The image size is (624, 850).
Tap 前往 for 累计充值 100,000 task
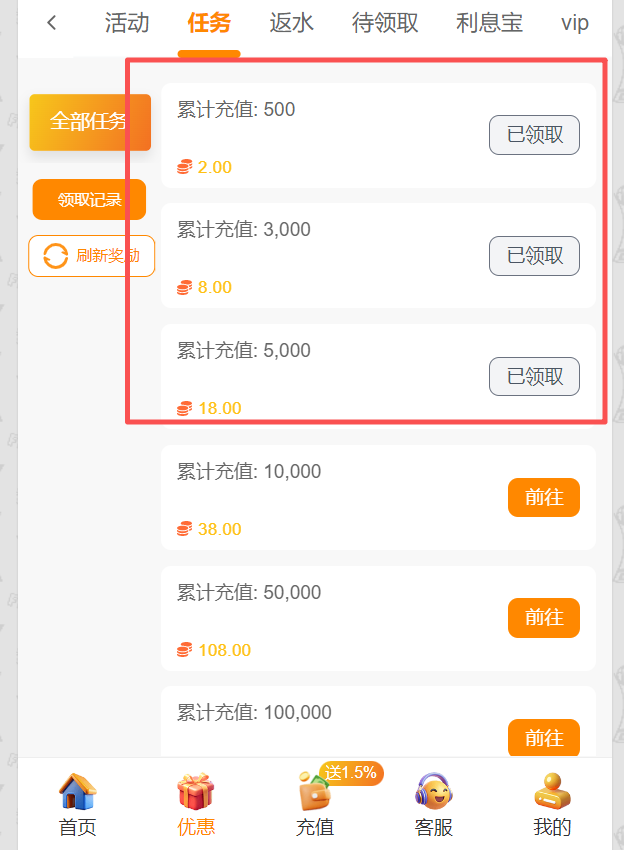click(x=543, y=738)
